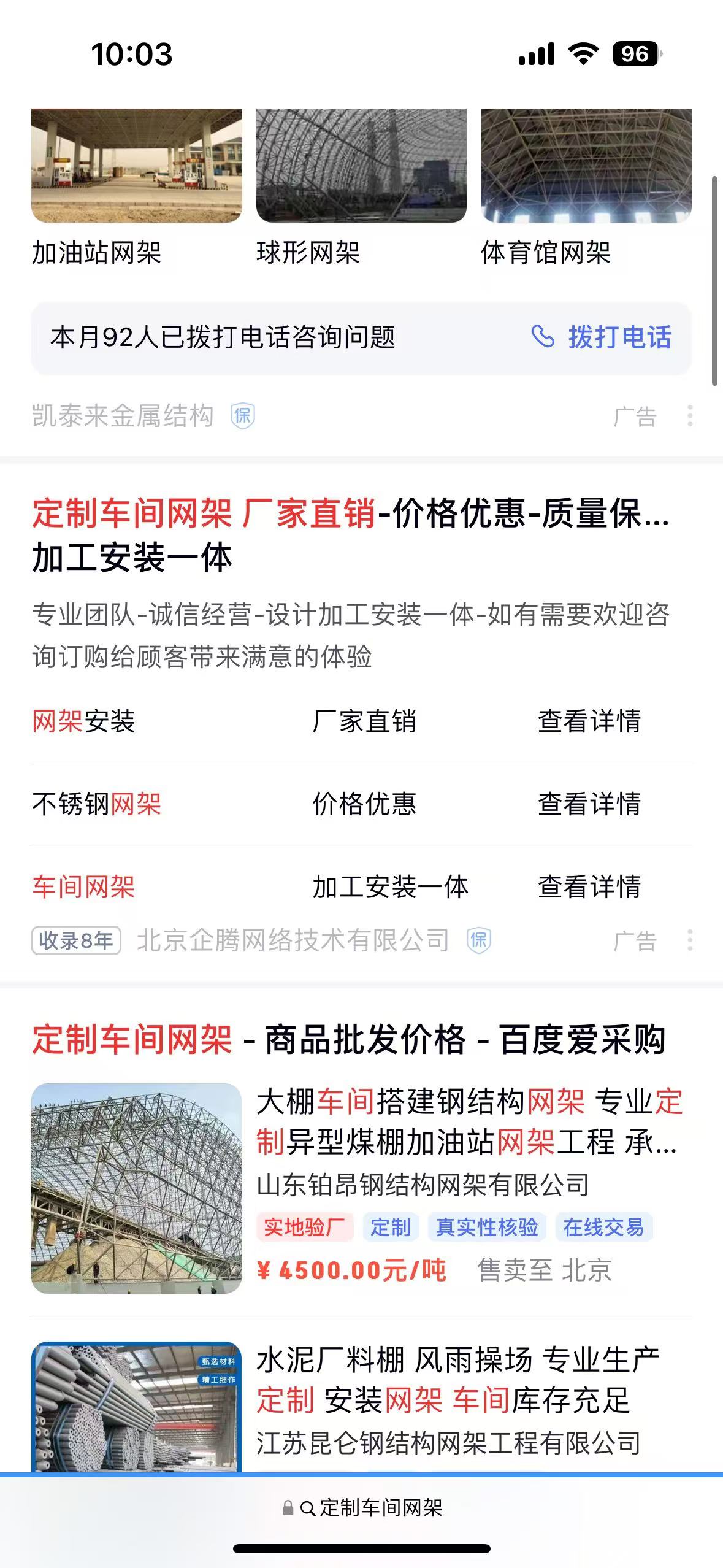This screenshot has width=723, height=1568.
Task: Select the 网架安装 sublink
Action: 83,721
